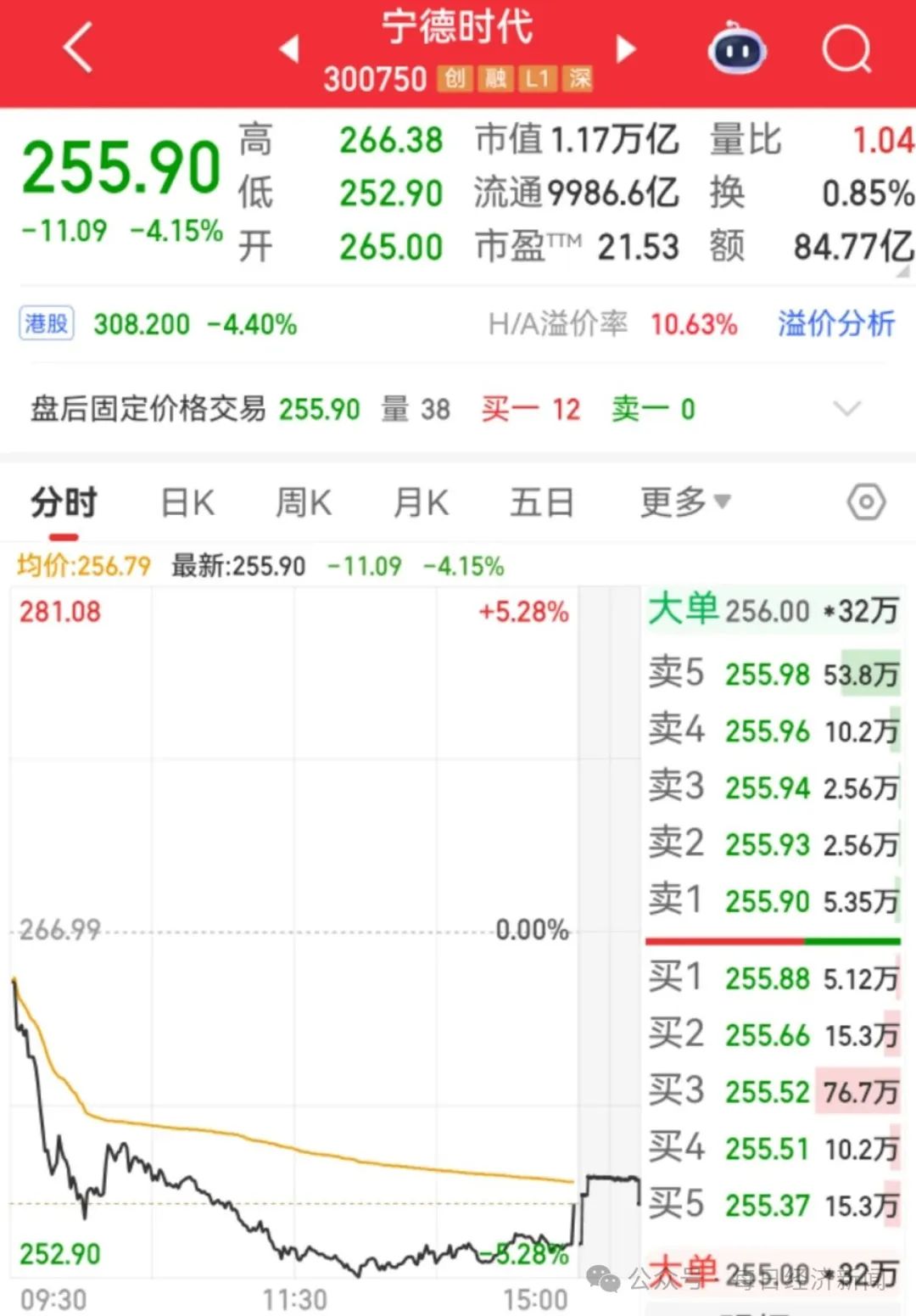Switch to the 日K tab
Screen dimensions: 916x1316
[187, 502]
